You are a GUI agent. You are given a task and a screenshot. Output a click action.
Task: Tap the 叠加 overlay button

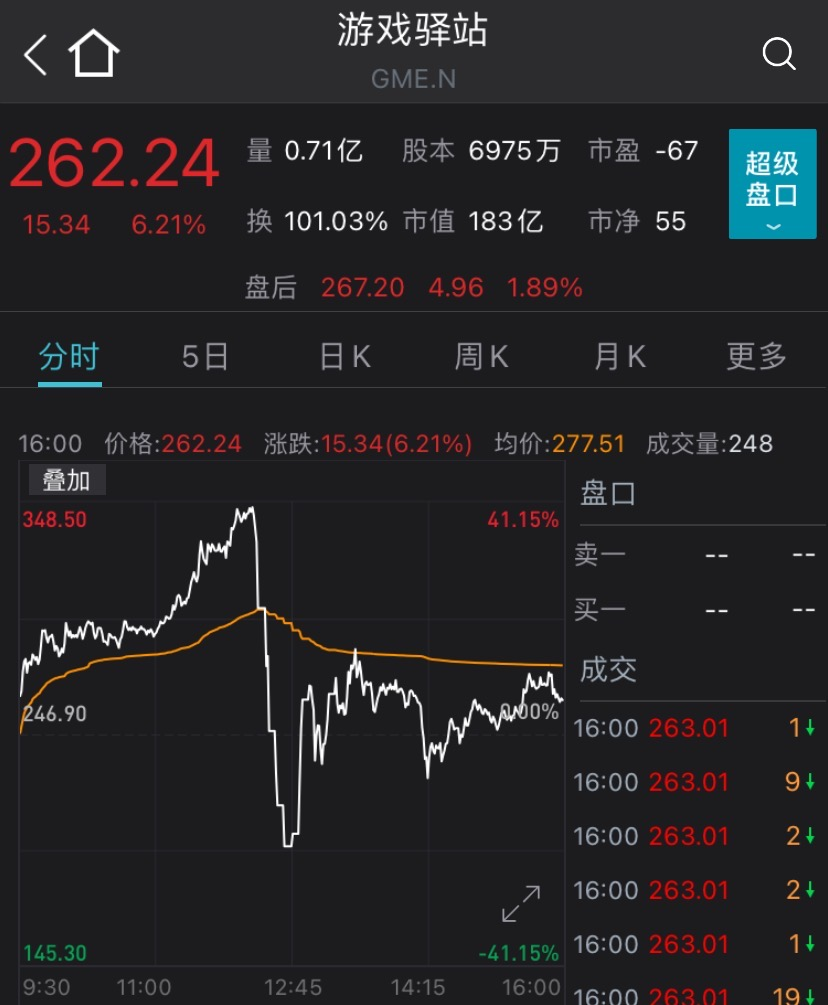click(x=66, y=481)
